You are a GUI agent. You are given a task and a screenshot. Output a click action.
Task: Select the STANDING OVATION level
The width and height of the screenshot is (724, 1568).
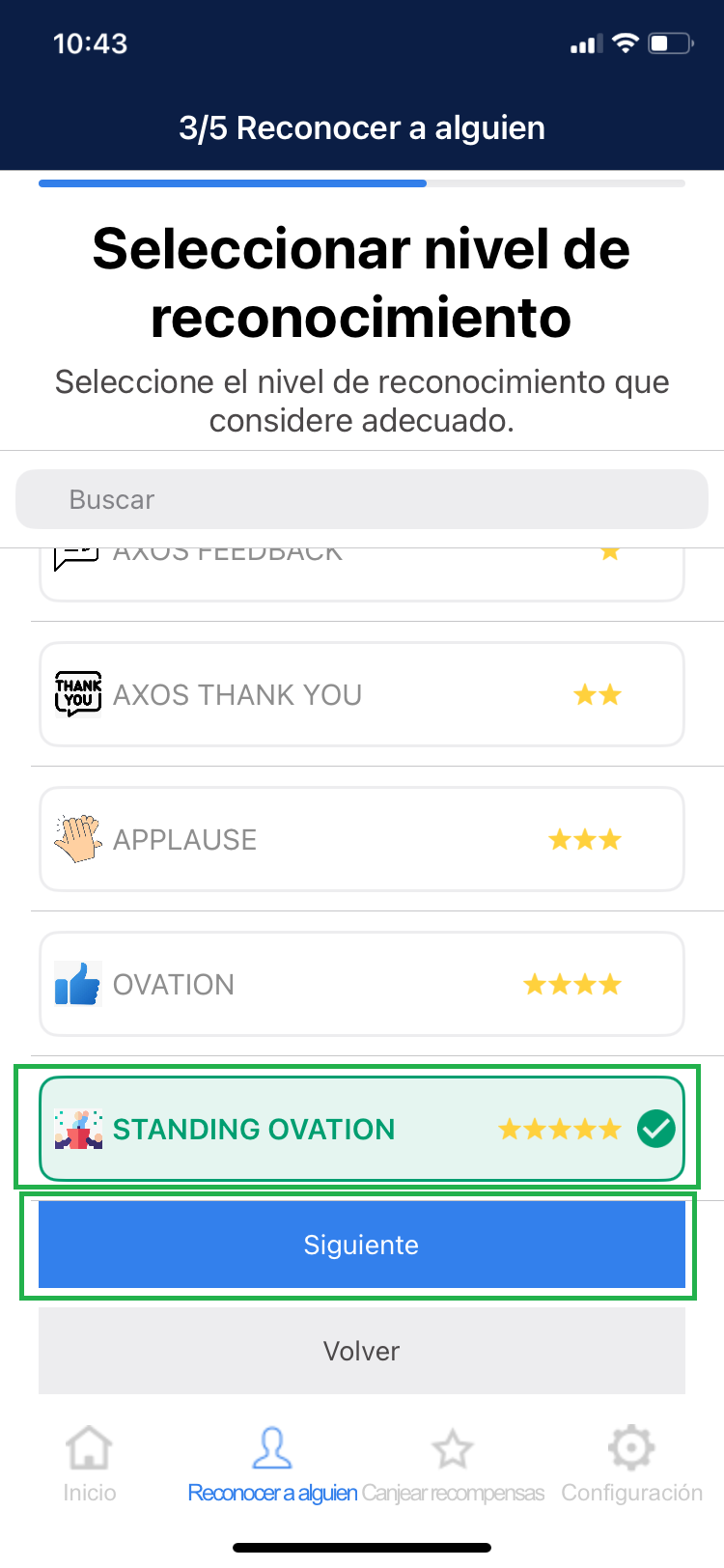coord(362,1129)
